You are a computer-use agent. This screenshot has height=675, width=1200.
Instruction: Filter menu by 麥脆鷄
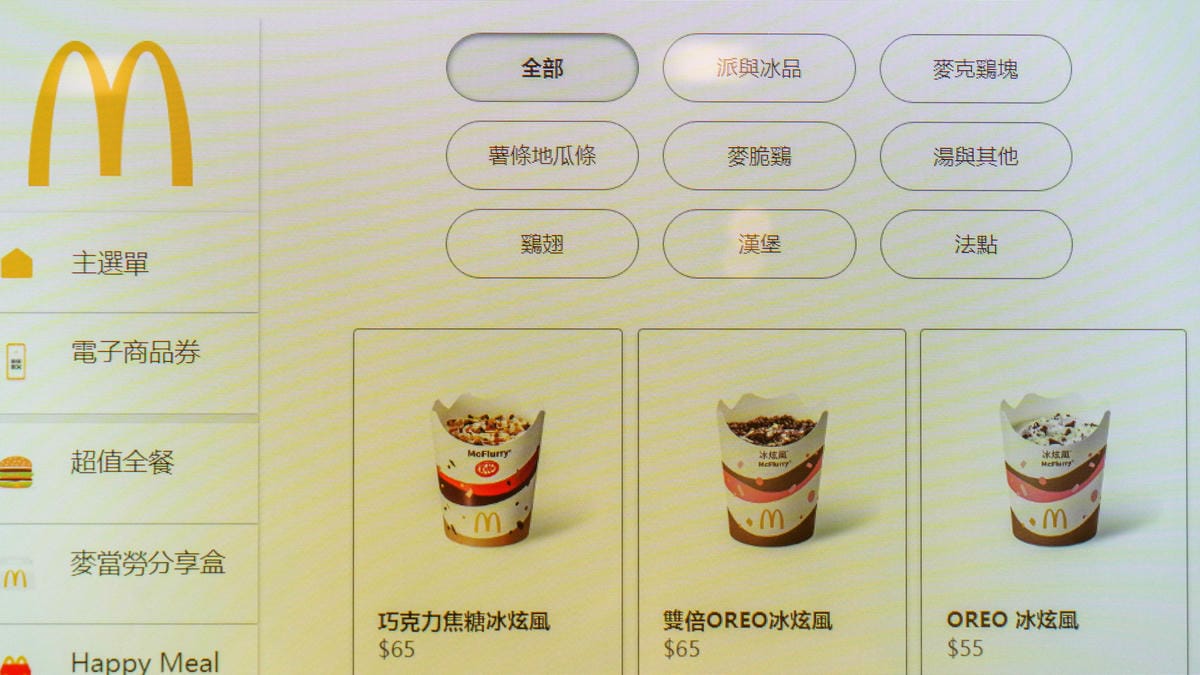click(x=759, y=156)
